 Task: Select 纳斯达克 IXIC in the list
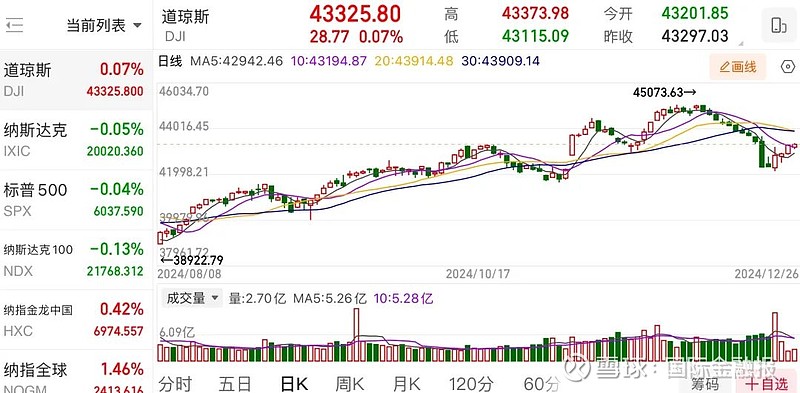point(76,140)
